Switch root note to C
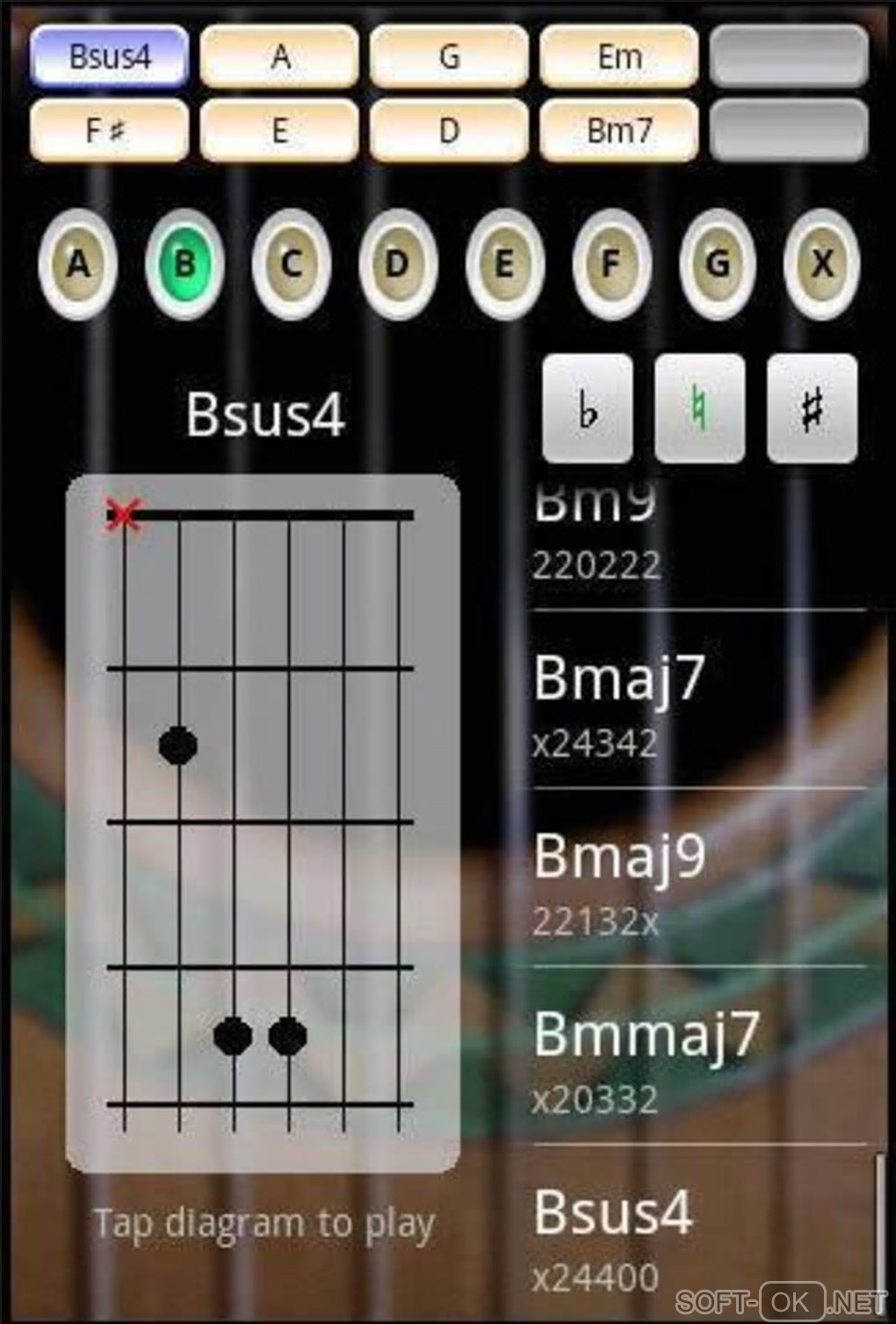The width and height of the screenshot is (896, 1324). coord(291,263)
